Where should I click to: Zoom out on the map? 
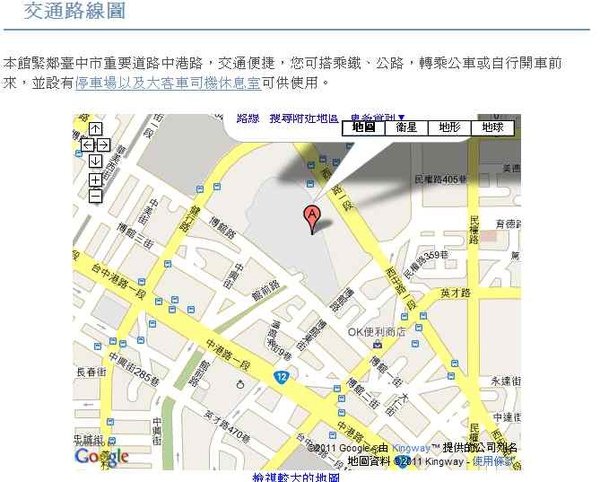[x=94, y=196]
